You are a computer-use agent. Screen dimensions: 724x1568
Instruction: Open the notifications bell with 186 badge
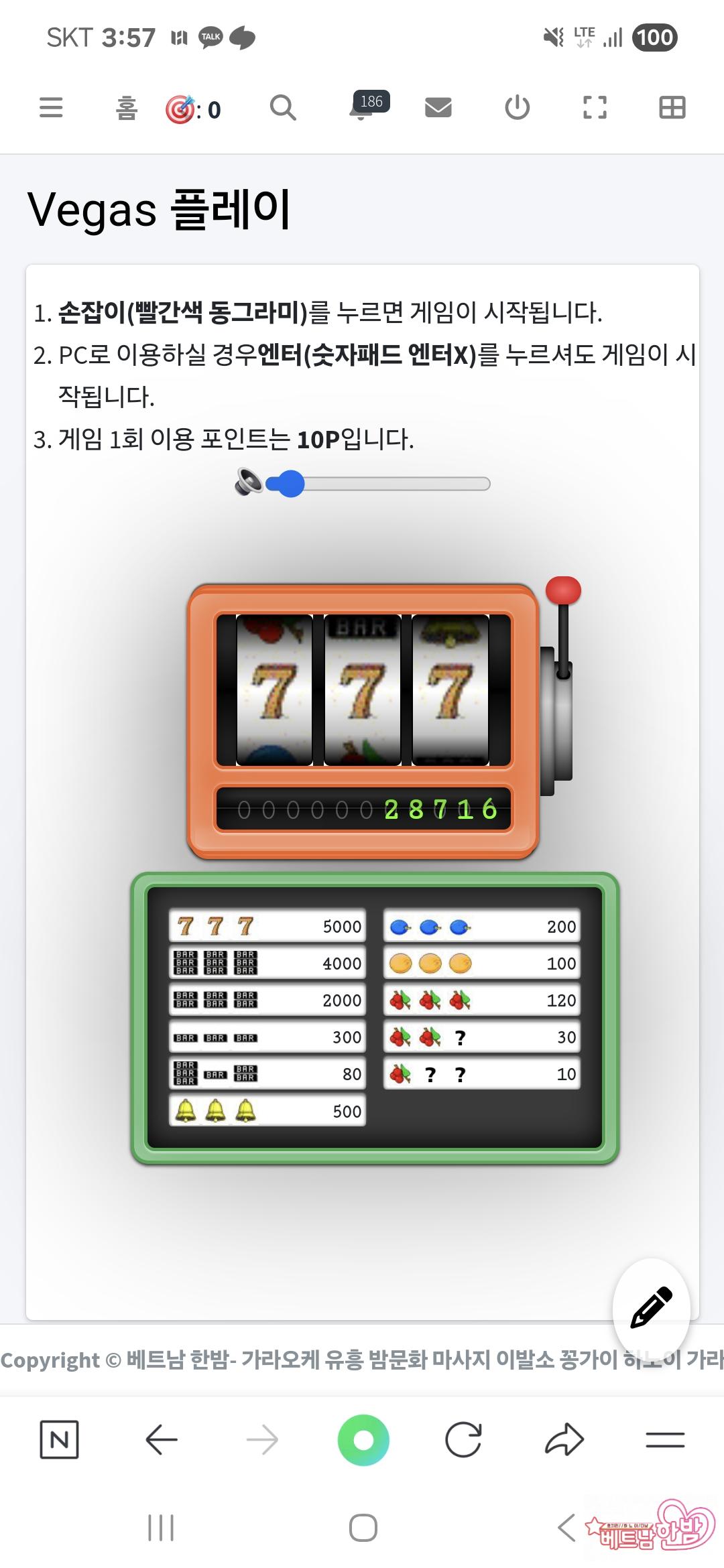coord(363,107)
